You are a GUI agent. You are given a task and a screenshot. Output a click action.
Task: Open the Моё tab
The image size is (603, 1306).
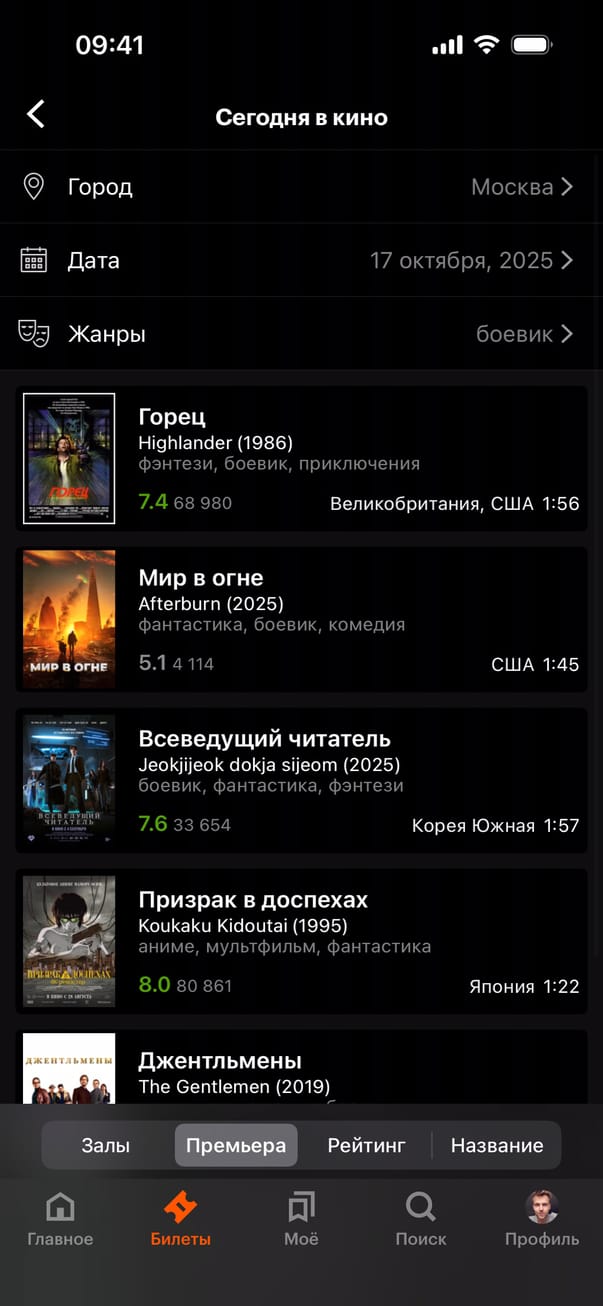(x=301, y=1220)
